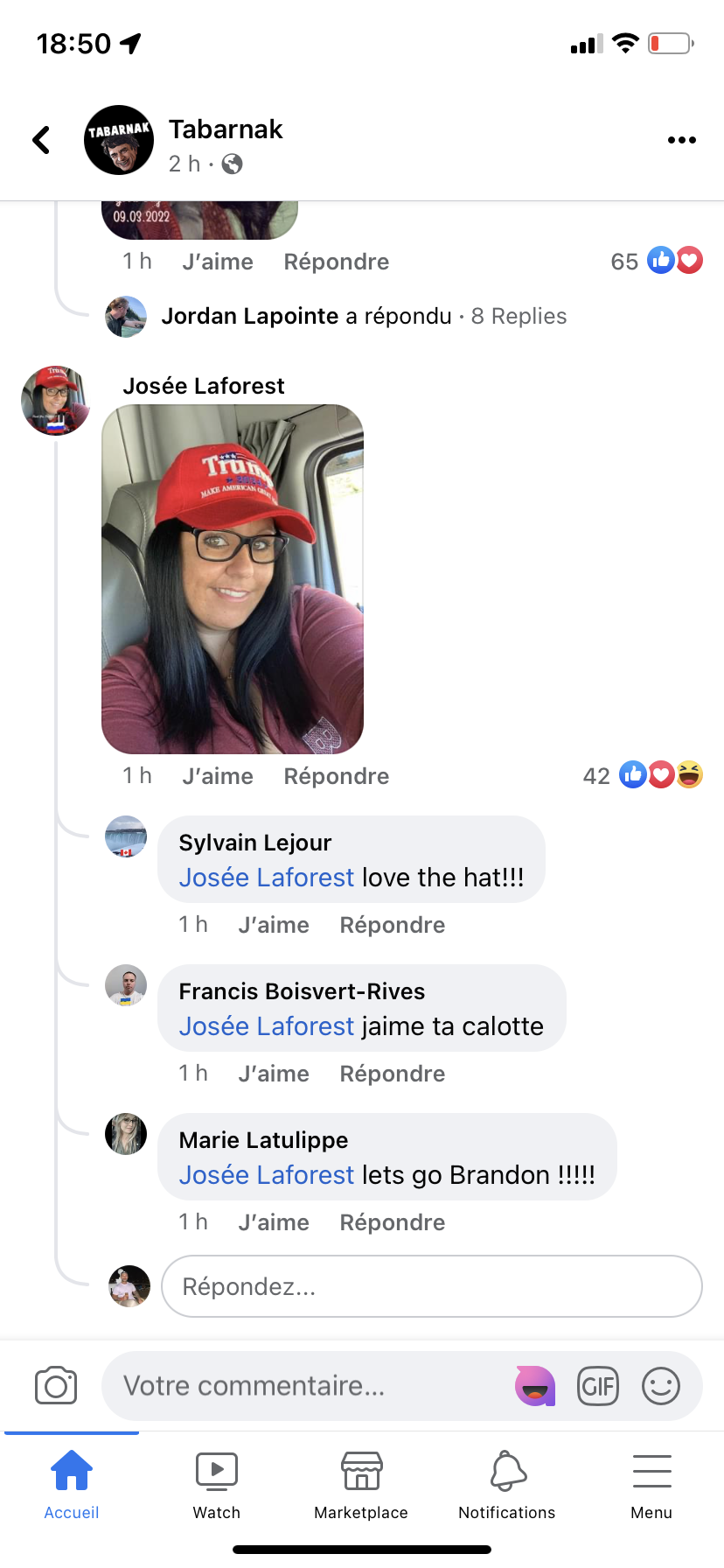Open the emoji smiley picker
Image resolution: width=724 pixels, height=1568 pixels.
(661, 1386)
